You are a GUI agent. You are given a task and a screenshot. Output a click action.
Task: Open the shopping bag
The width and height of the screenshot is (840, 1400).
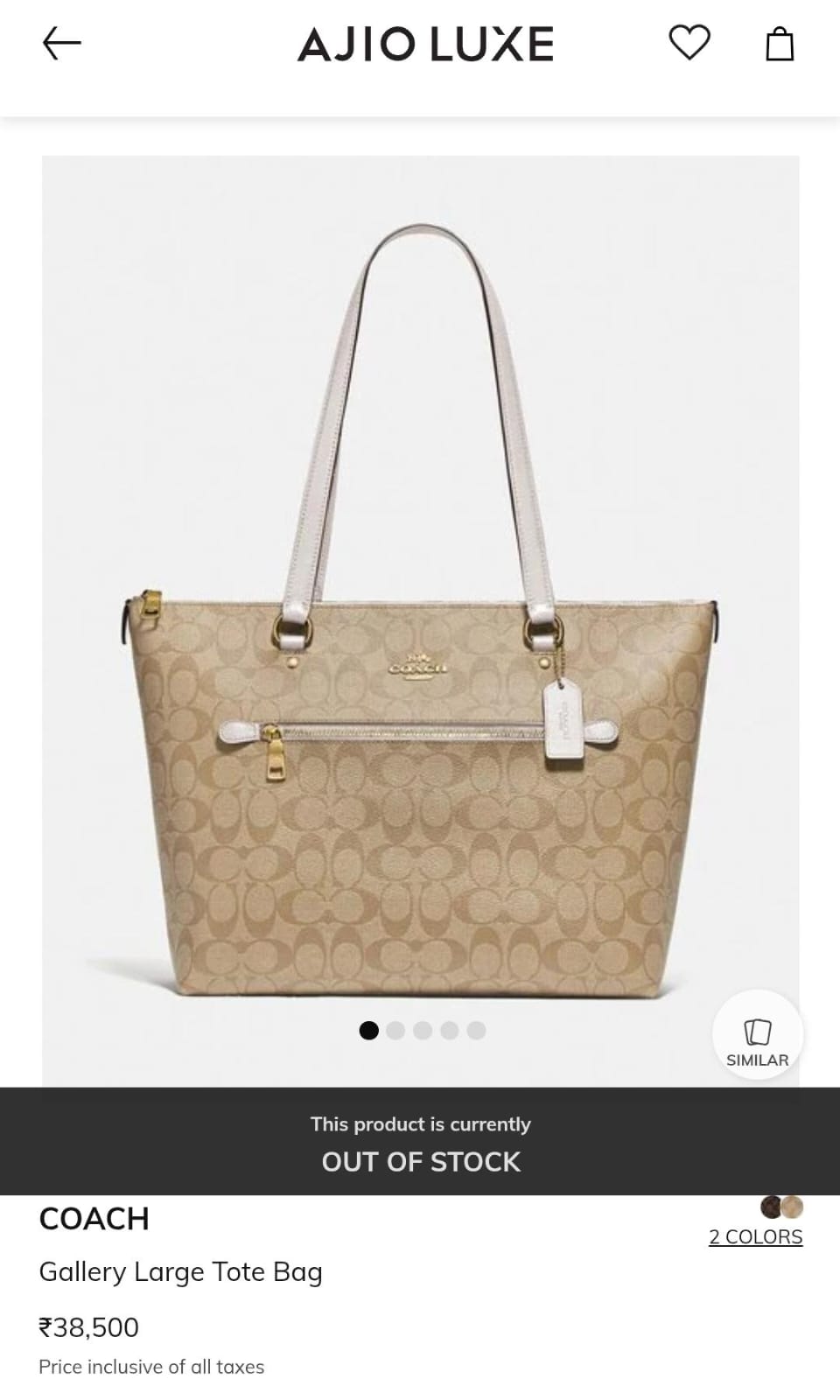[779, 44]
